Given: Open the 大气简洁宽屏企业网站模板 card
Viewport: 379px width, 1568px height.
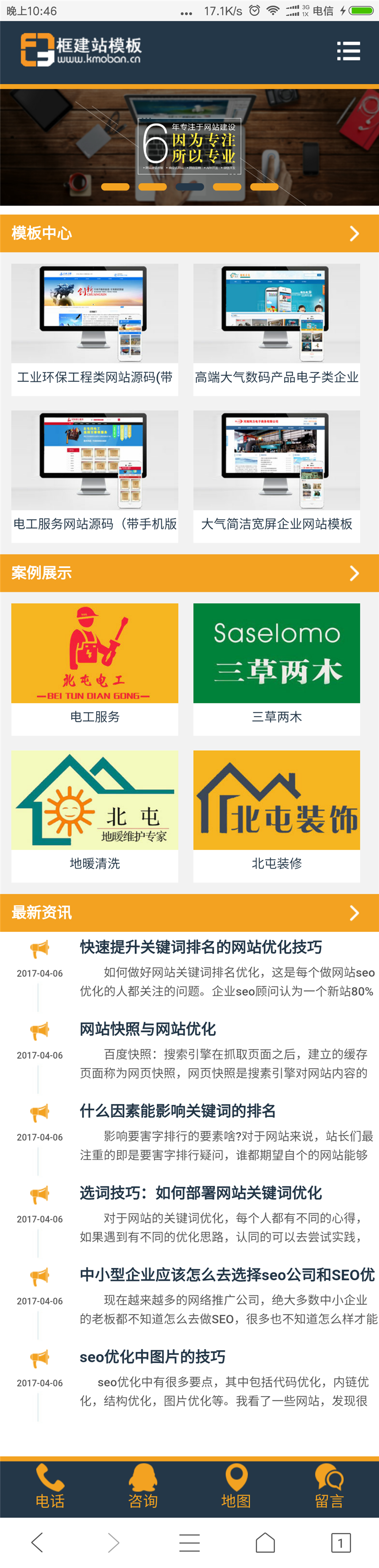Looking at the screenshot, I should click(277, 475).
